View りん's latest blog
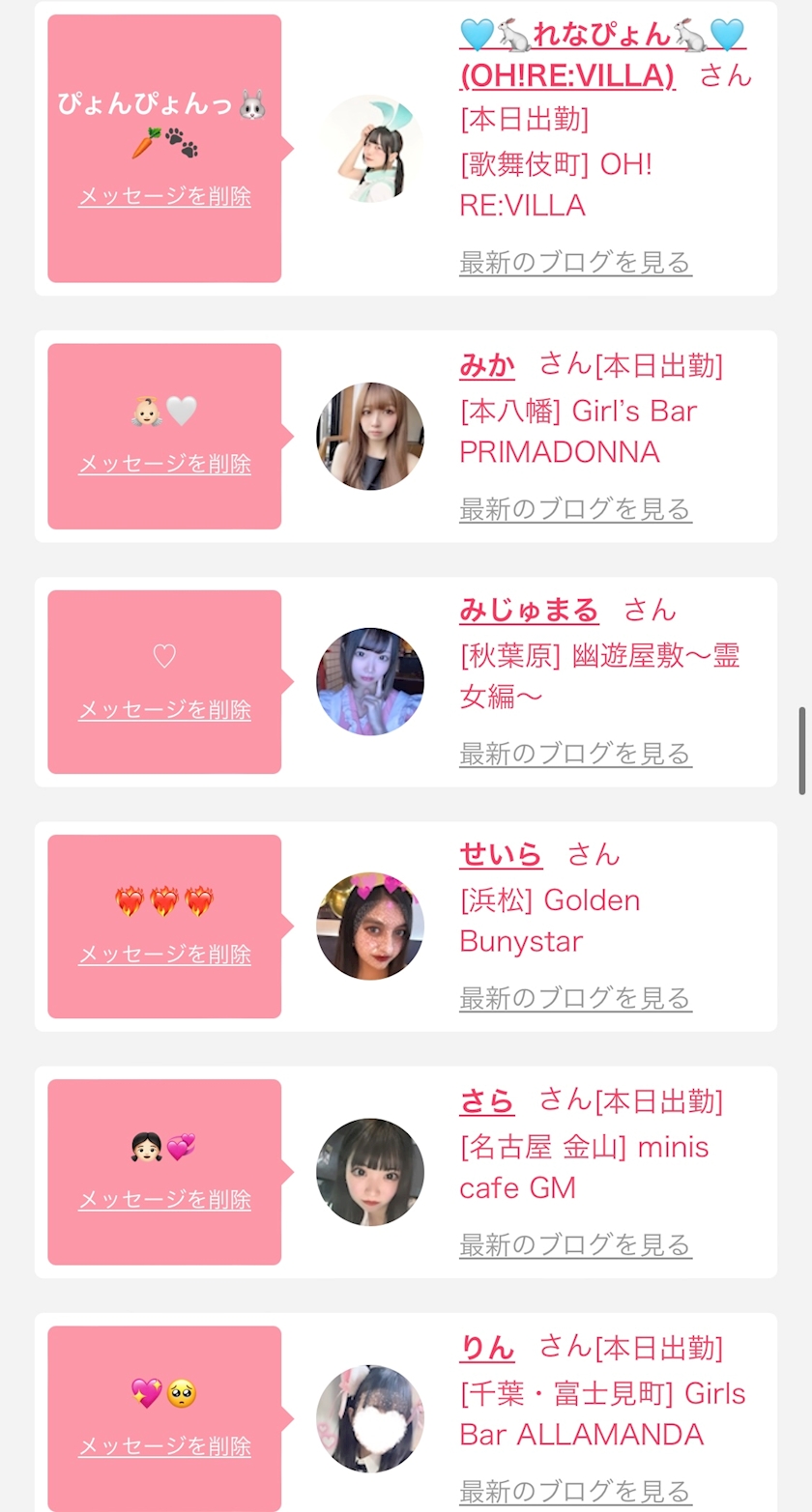 coord(575,1491)
